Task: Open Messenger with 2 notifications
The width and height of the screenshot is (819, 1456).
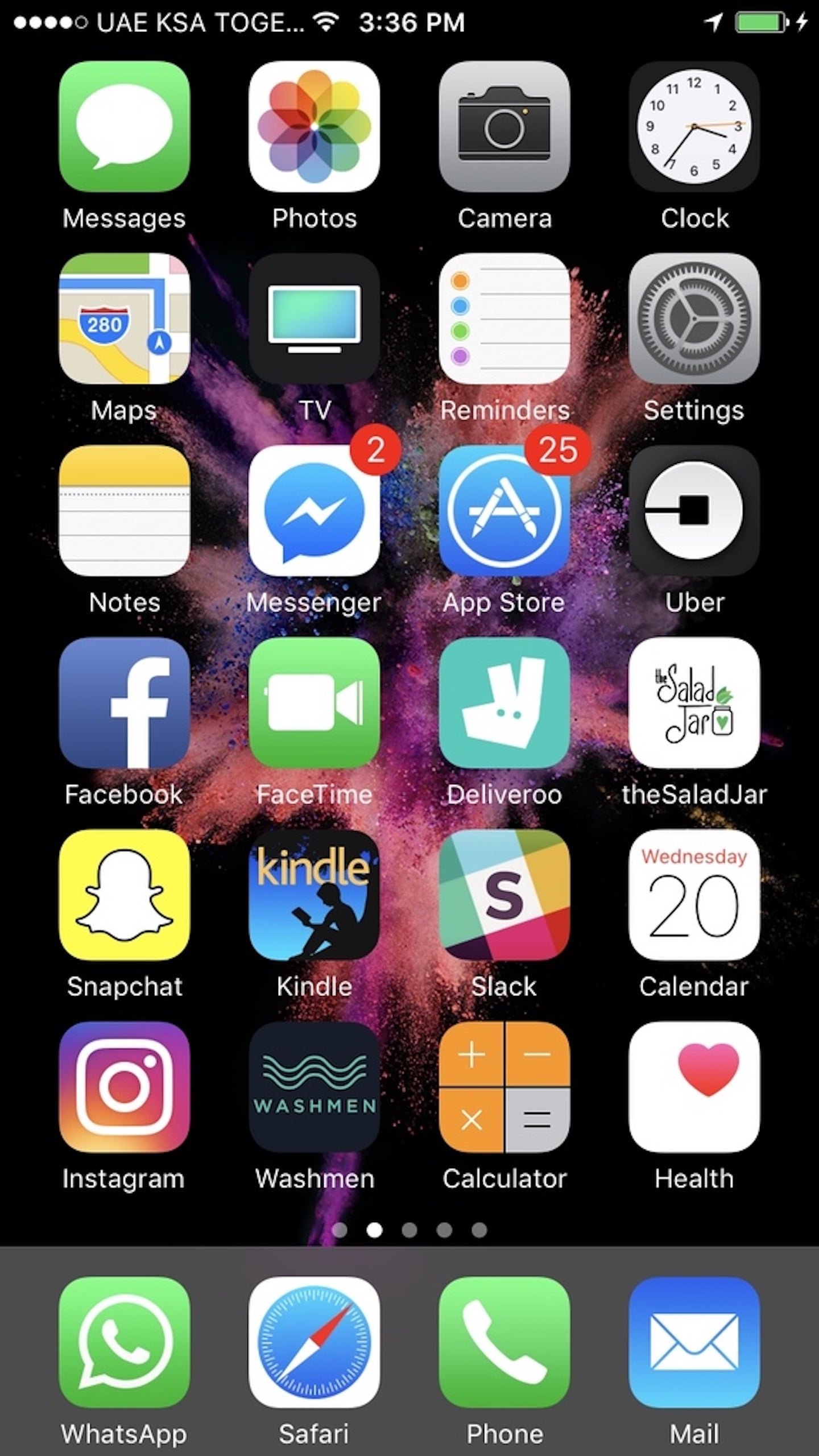Action: [314, 511]
